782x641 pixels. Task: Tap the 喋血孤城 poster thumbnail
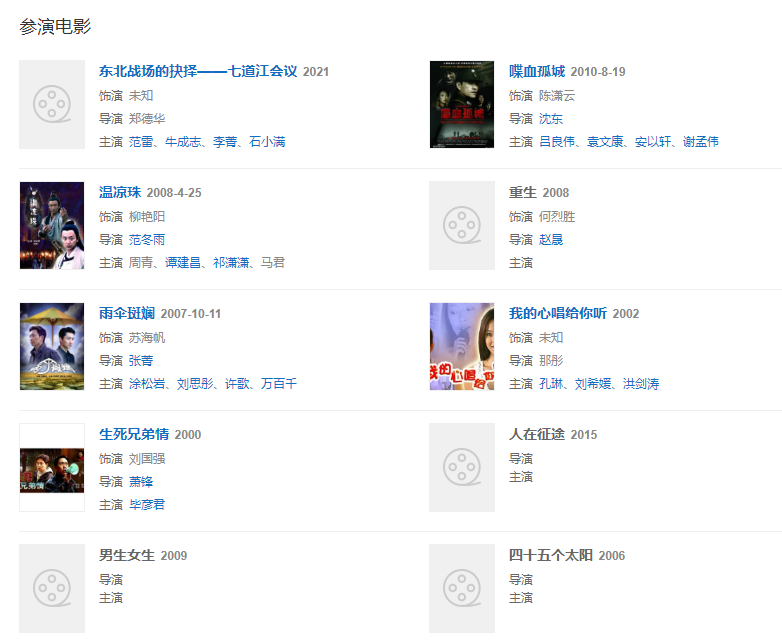point(461,104)
